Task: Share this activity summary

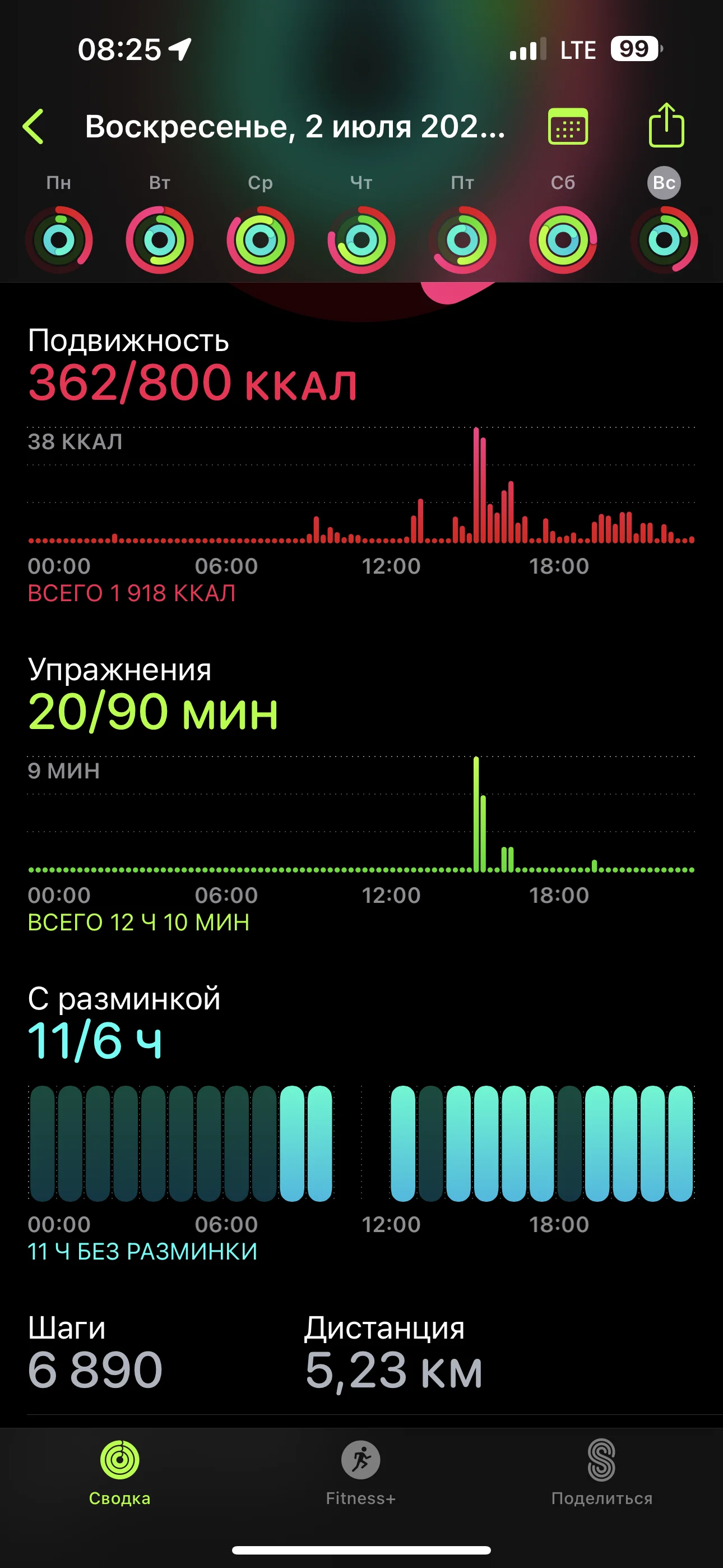Action: click(x=666, y=126)
